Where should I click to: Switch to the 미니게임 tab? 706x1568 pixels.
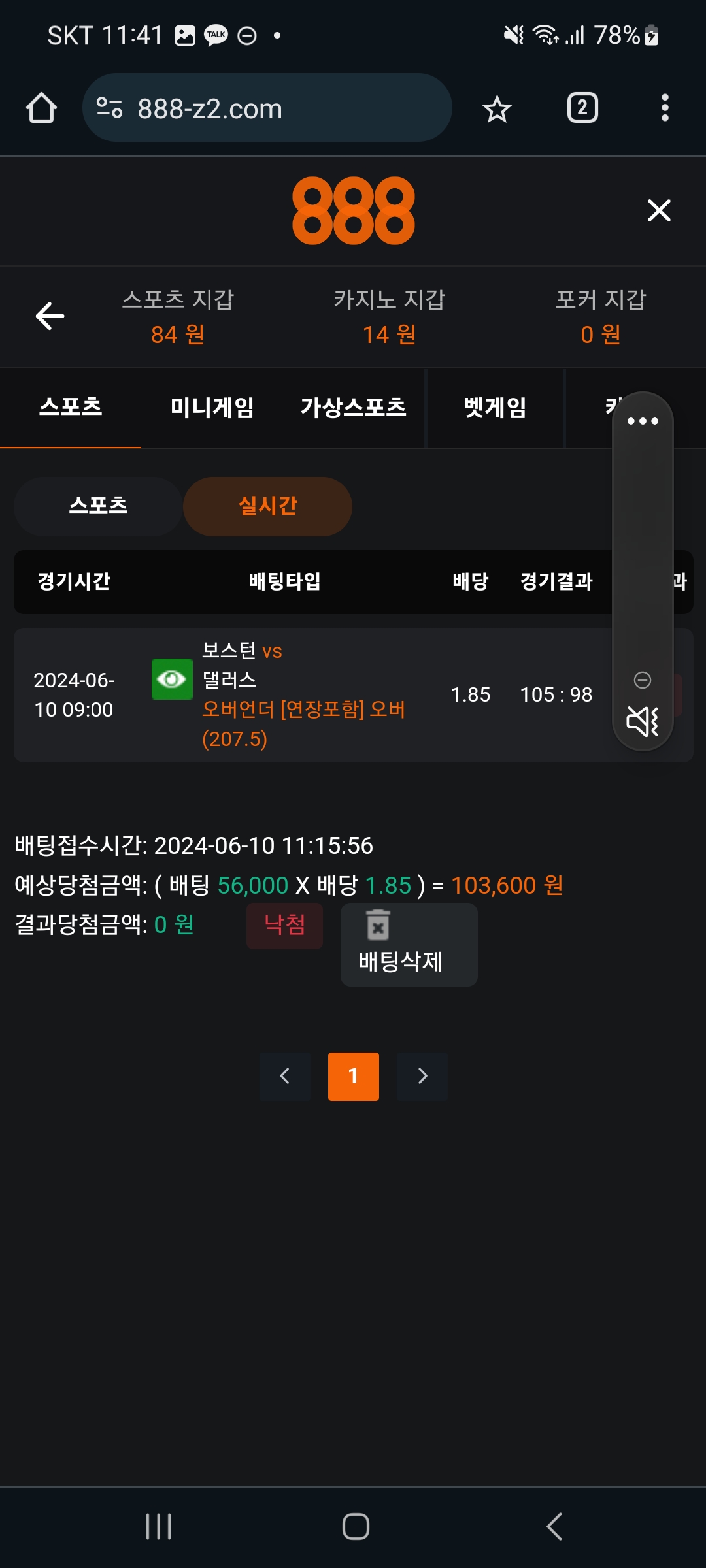point(212,408)
